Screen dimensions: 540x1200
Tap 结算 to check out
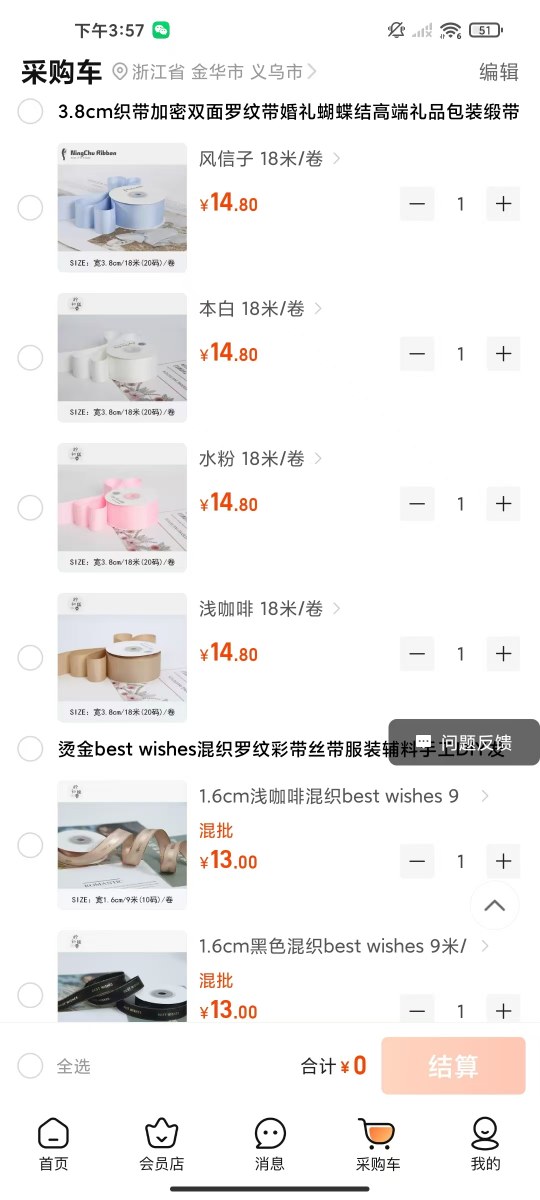(453, 1066)
